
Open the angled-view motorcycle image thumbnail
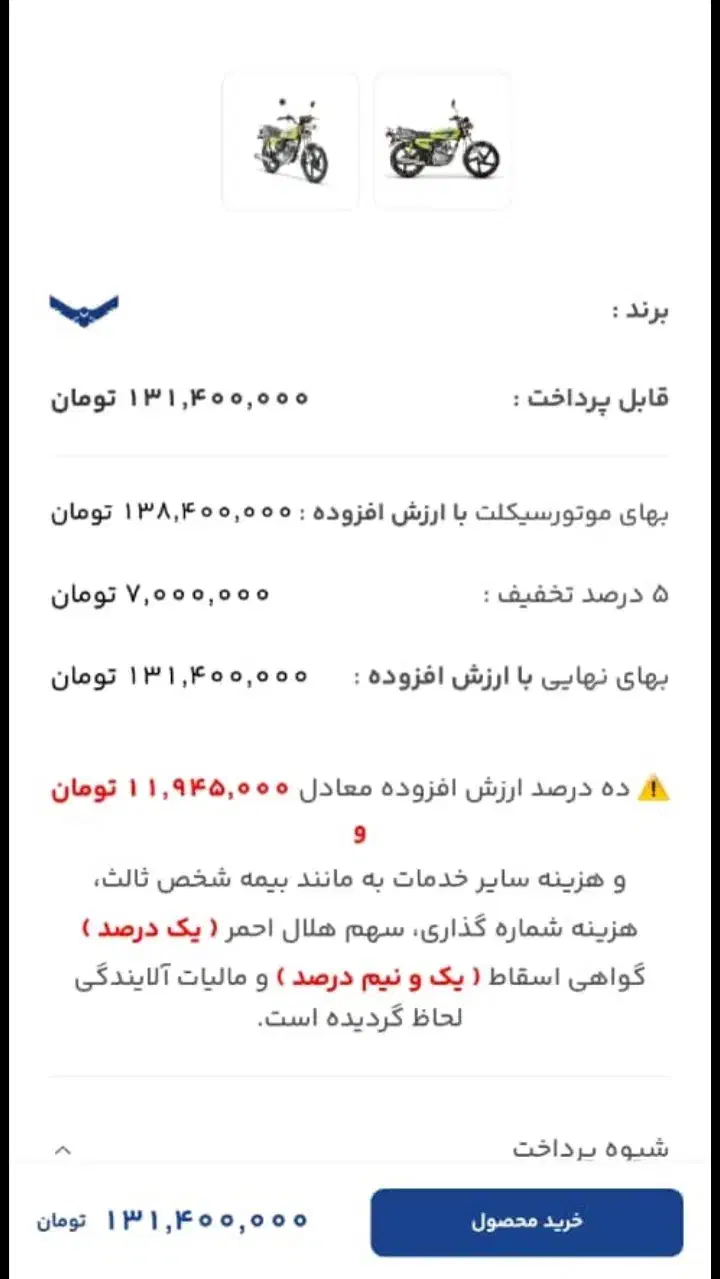coord(290,141)
